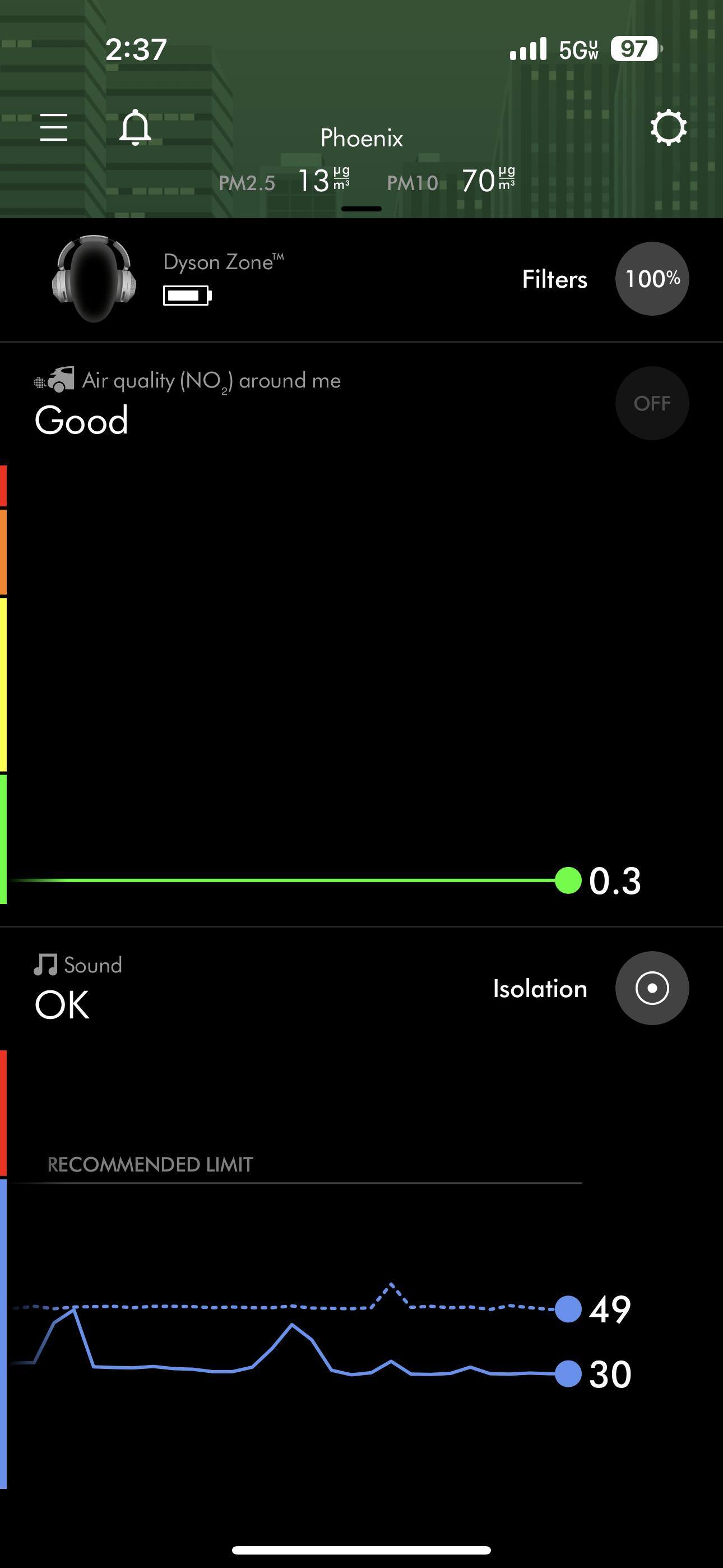The width and height of the screenshot is (723, 1568).
Task: Open the notifications bell
Action: pyautogui.click(x=135, y=127)
